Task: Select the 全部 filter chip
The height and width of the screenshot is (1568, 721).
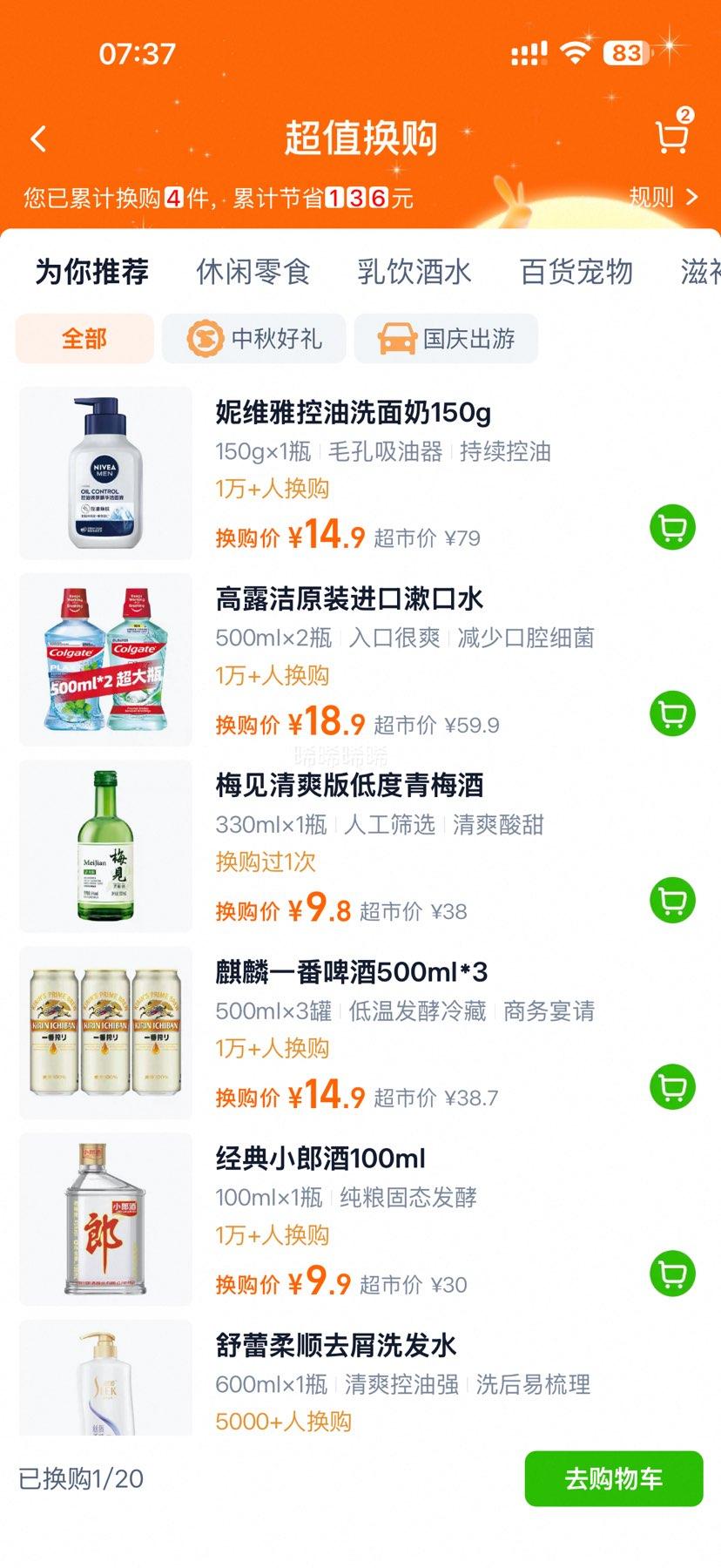Action: pos(84,338)
